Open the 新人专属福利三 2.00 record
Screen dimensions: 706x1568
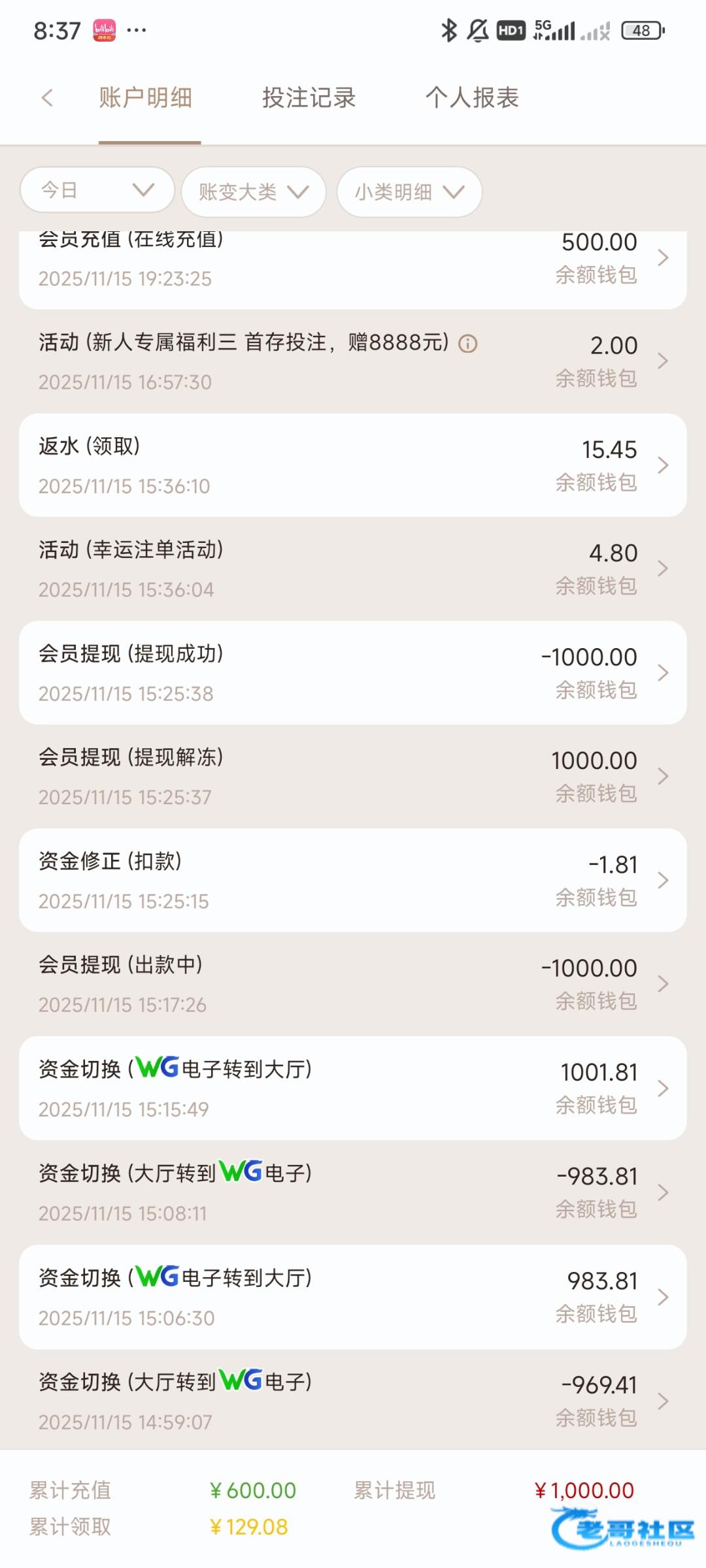[353, 361]
